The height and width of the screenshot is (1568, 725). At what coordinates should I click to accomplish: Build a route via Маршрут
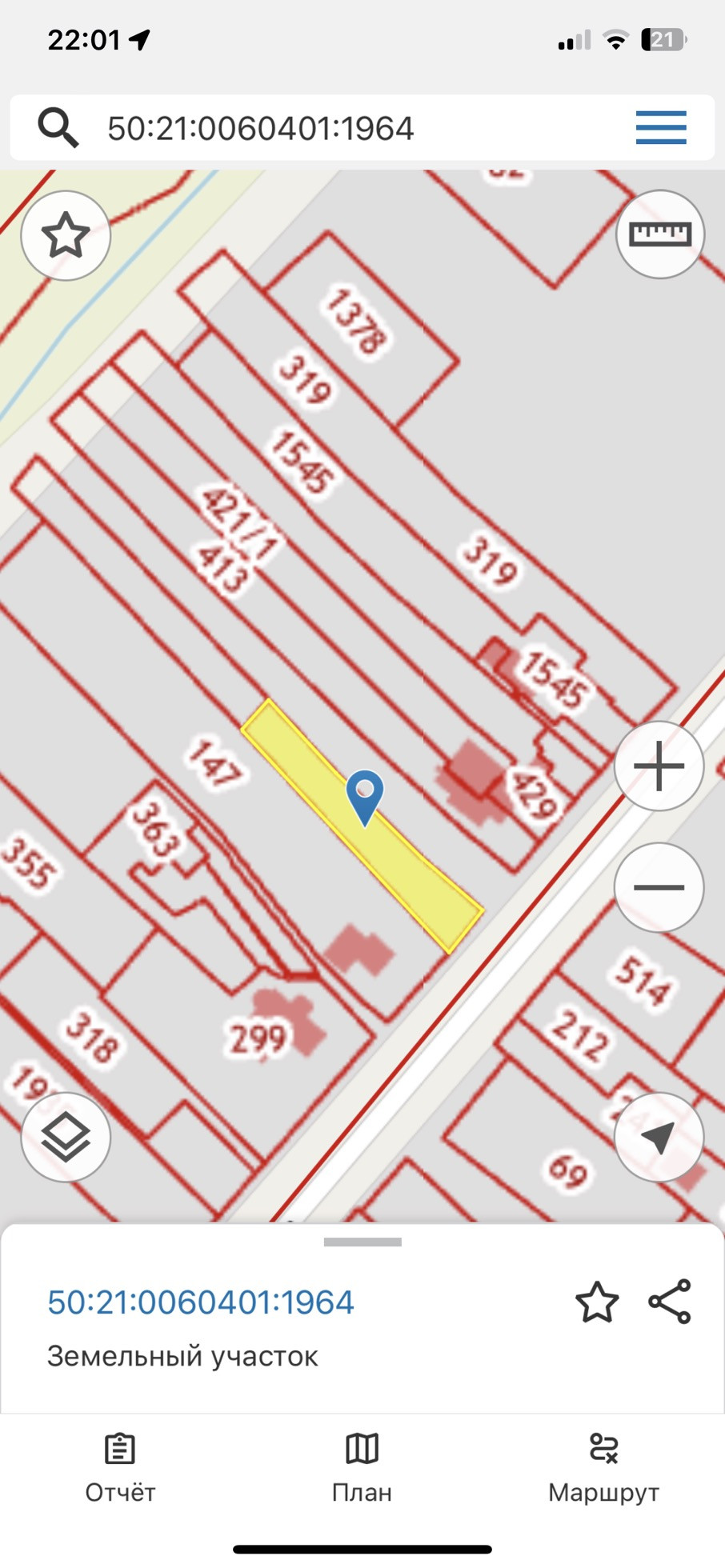coord(603,1468)
